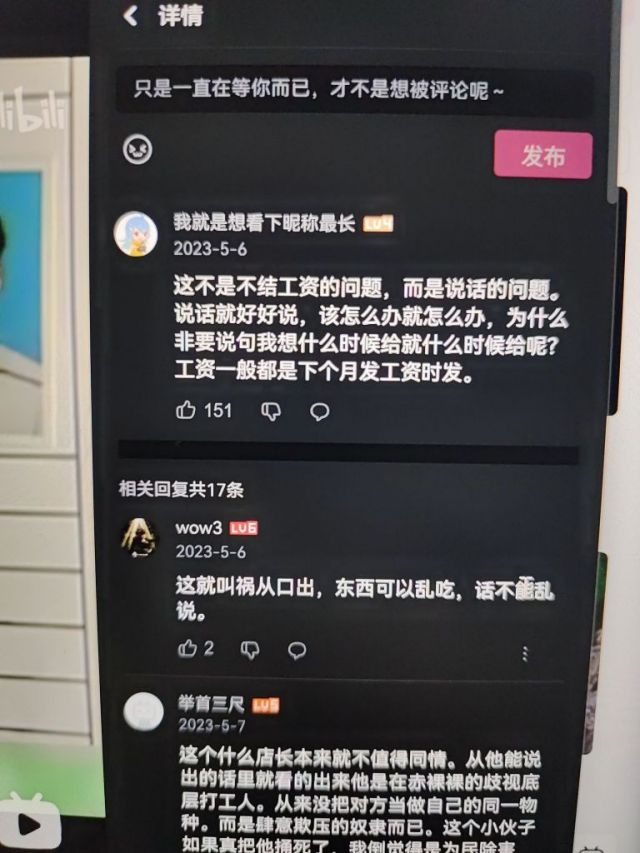Open wow3's profile avatar
640x853 pixels.
click(x=139, y=537)
